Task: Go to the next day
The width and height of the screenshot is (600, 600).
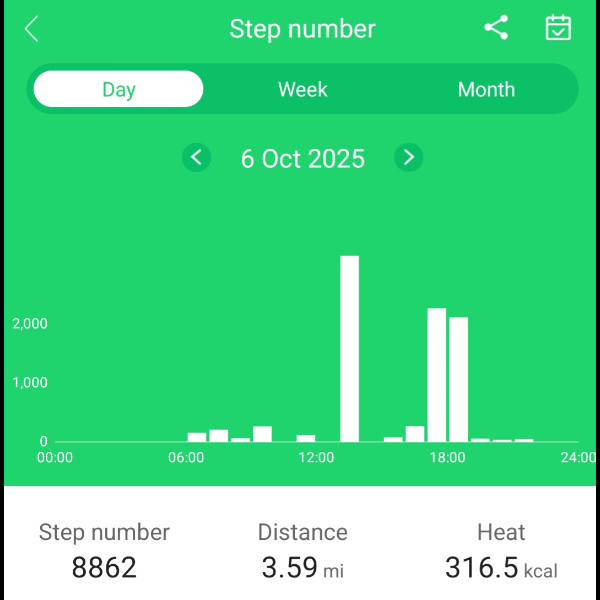Action: point(408,158)
